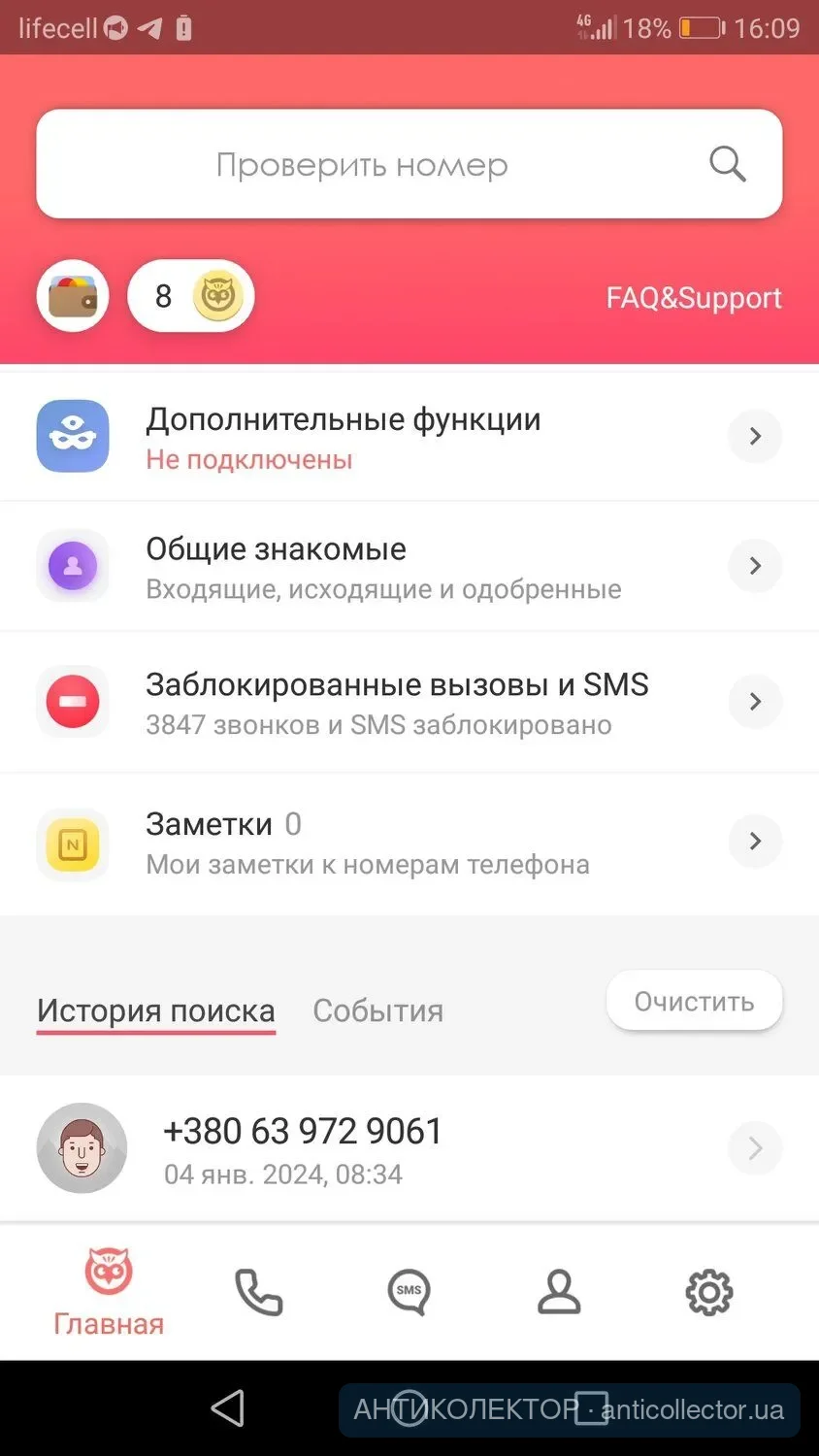This screenshot has height=1456, width=819.
Task: Open the settings gear tab
Action: (x=709, y=1293)
